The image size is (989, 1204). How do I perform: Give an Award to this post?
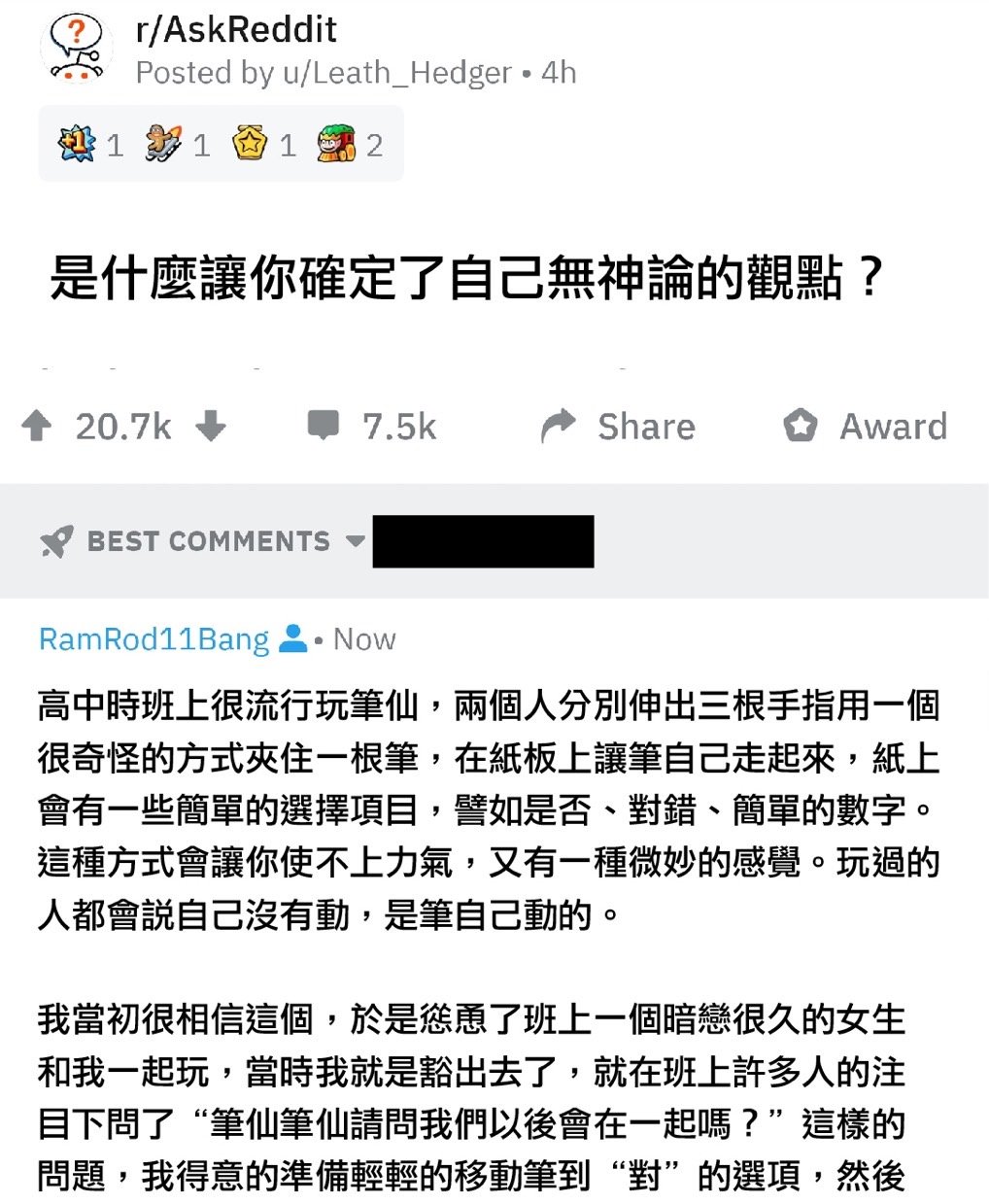pos(866,427)
